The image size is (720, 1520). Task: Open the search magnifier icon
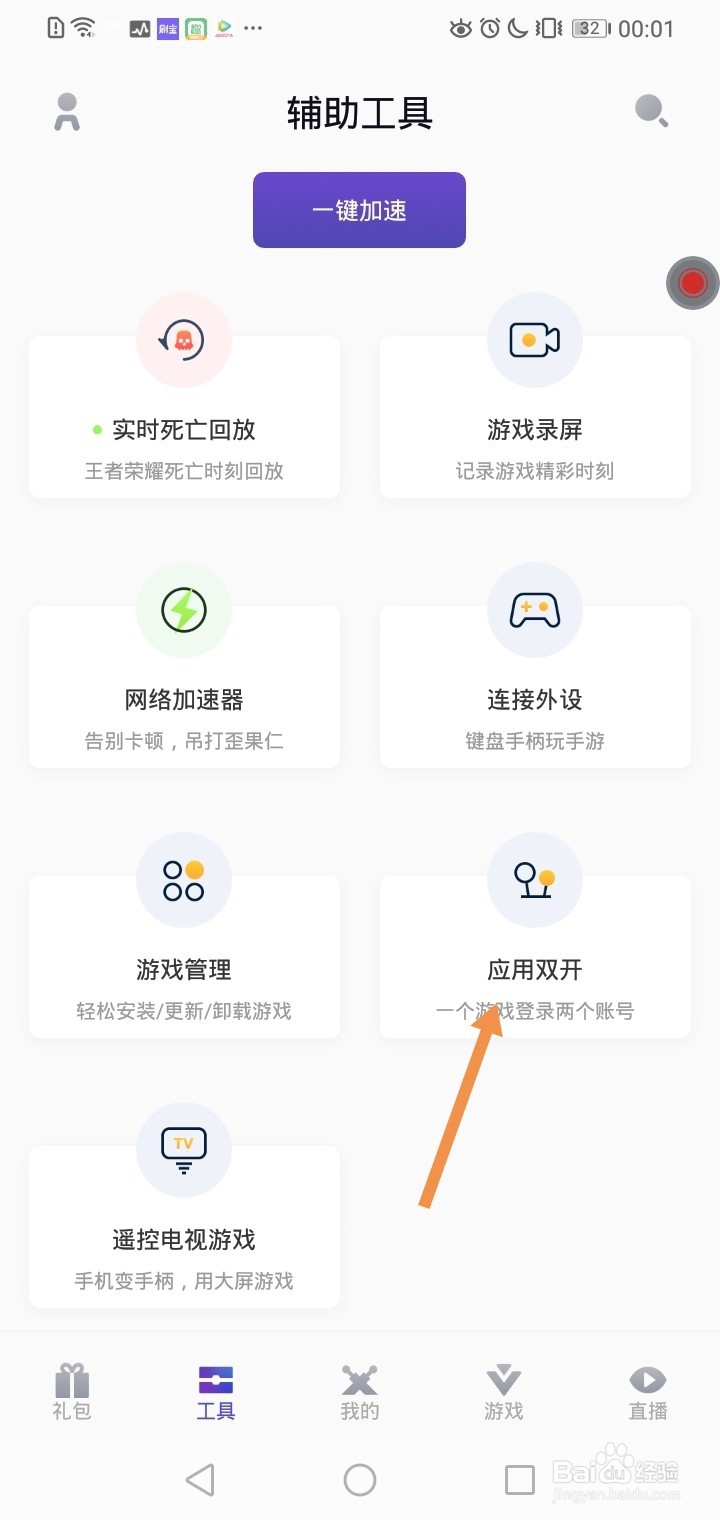coord(651,112)
